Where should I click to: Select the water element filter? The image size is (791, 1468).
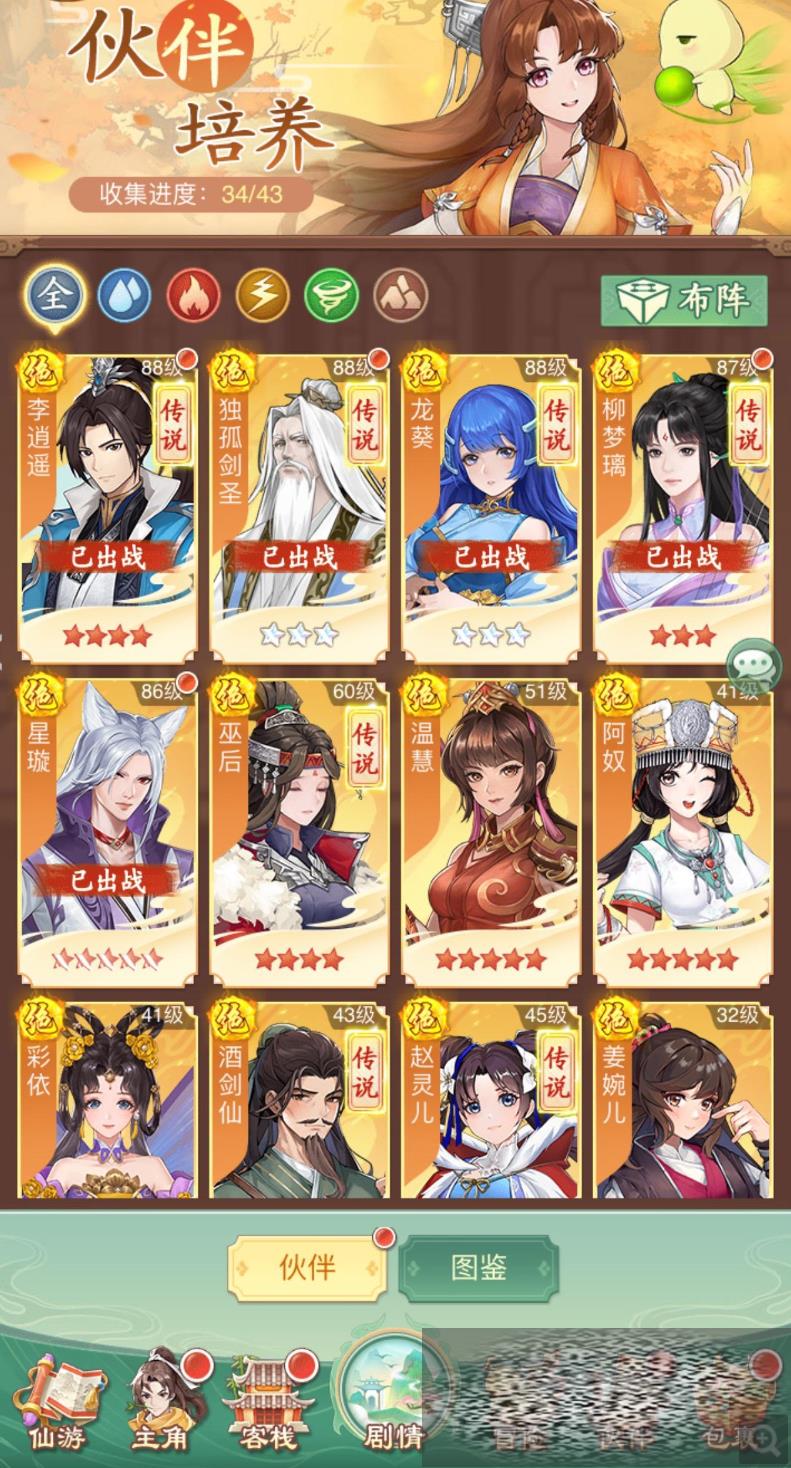click(x=124, y=296)
